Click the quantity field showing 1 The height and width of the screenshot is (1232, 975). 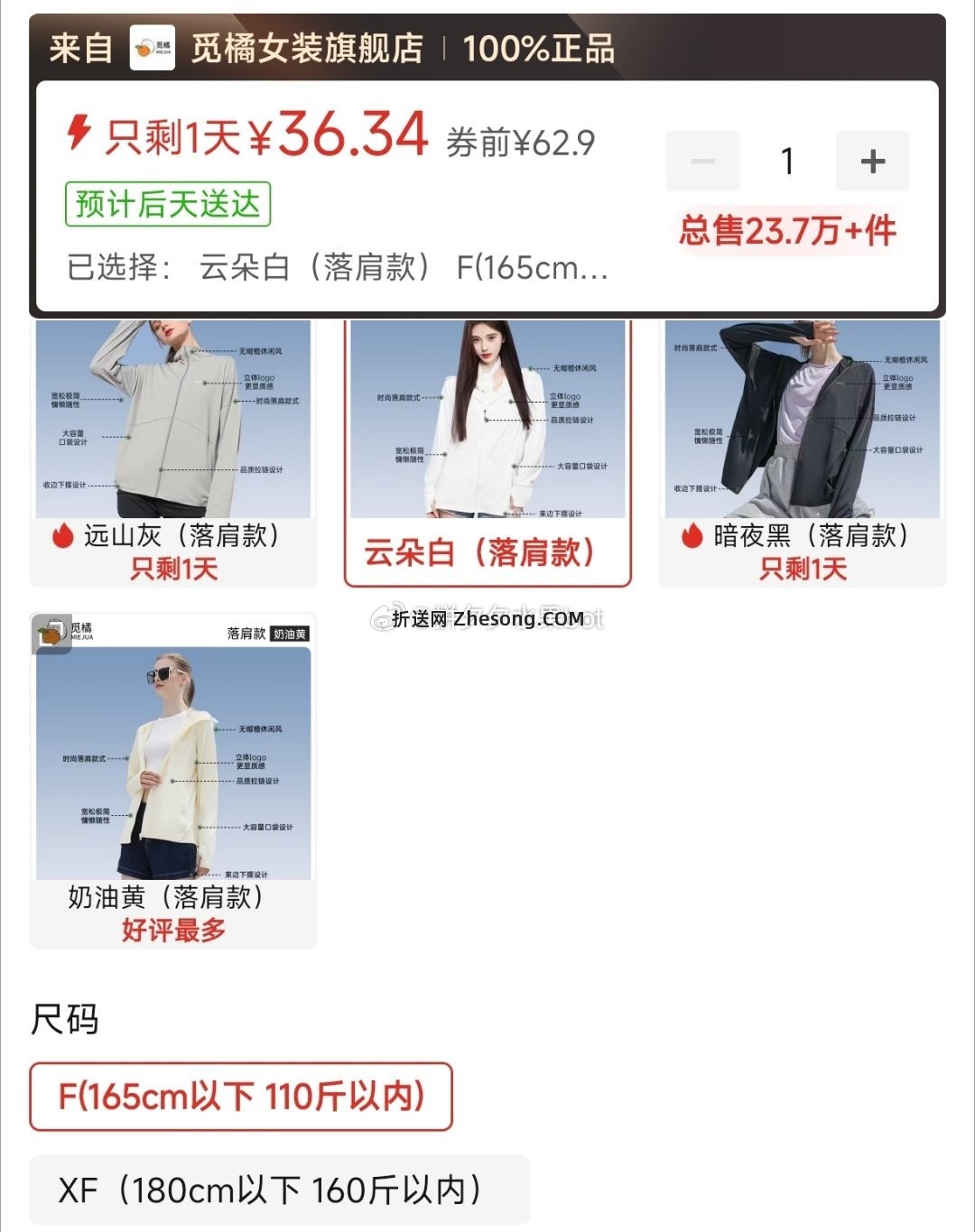[x=787, y=160]
